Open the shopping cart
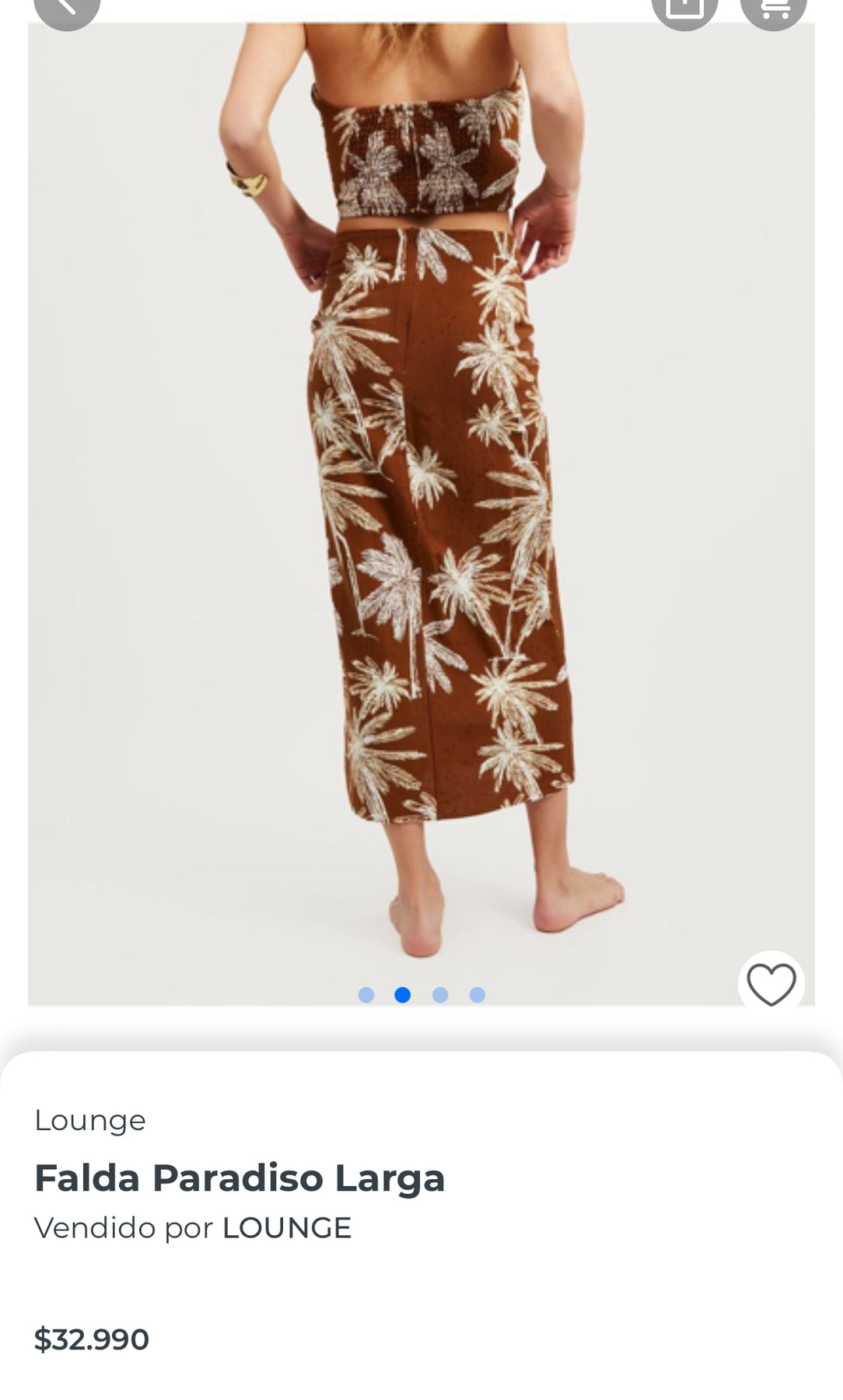The width and height of the screenshot is (843, 1400). [x=773, y=8]
